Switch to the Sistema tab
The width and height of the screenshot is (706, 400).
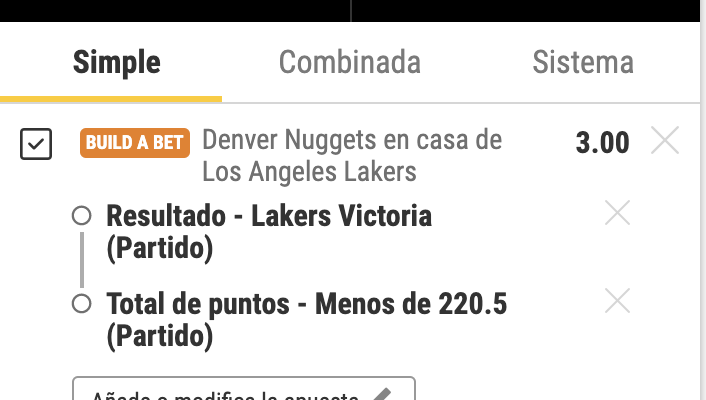[583, 62]
